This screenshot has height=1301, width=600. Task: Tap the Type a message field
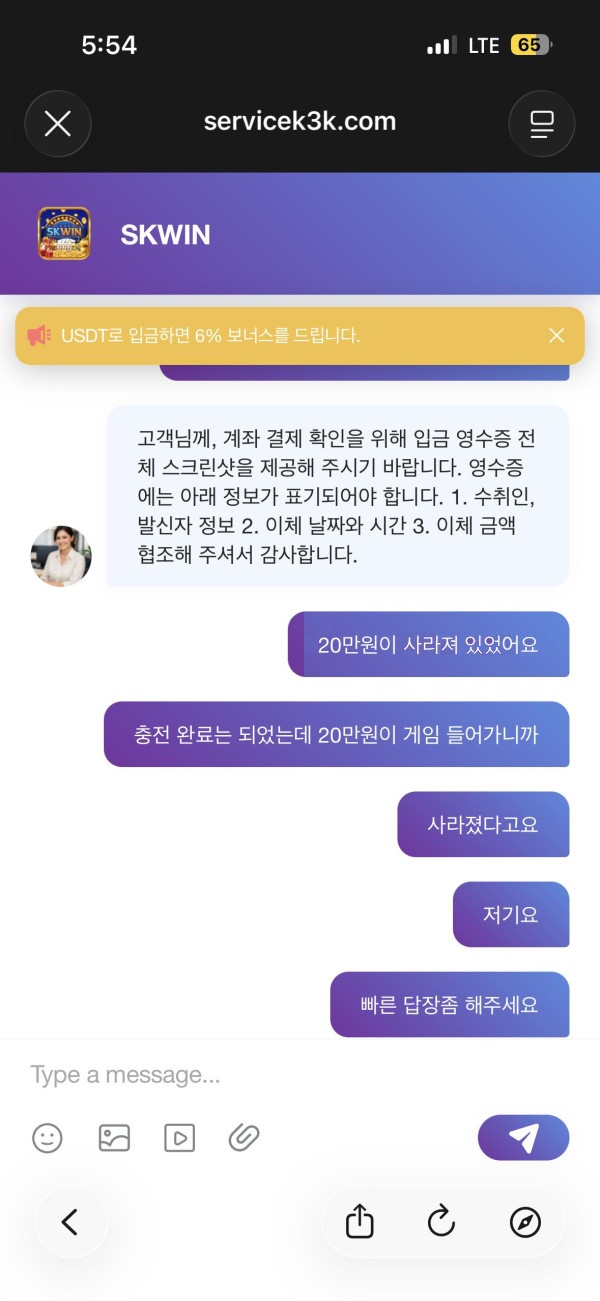[250, 1075]
